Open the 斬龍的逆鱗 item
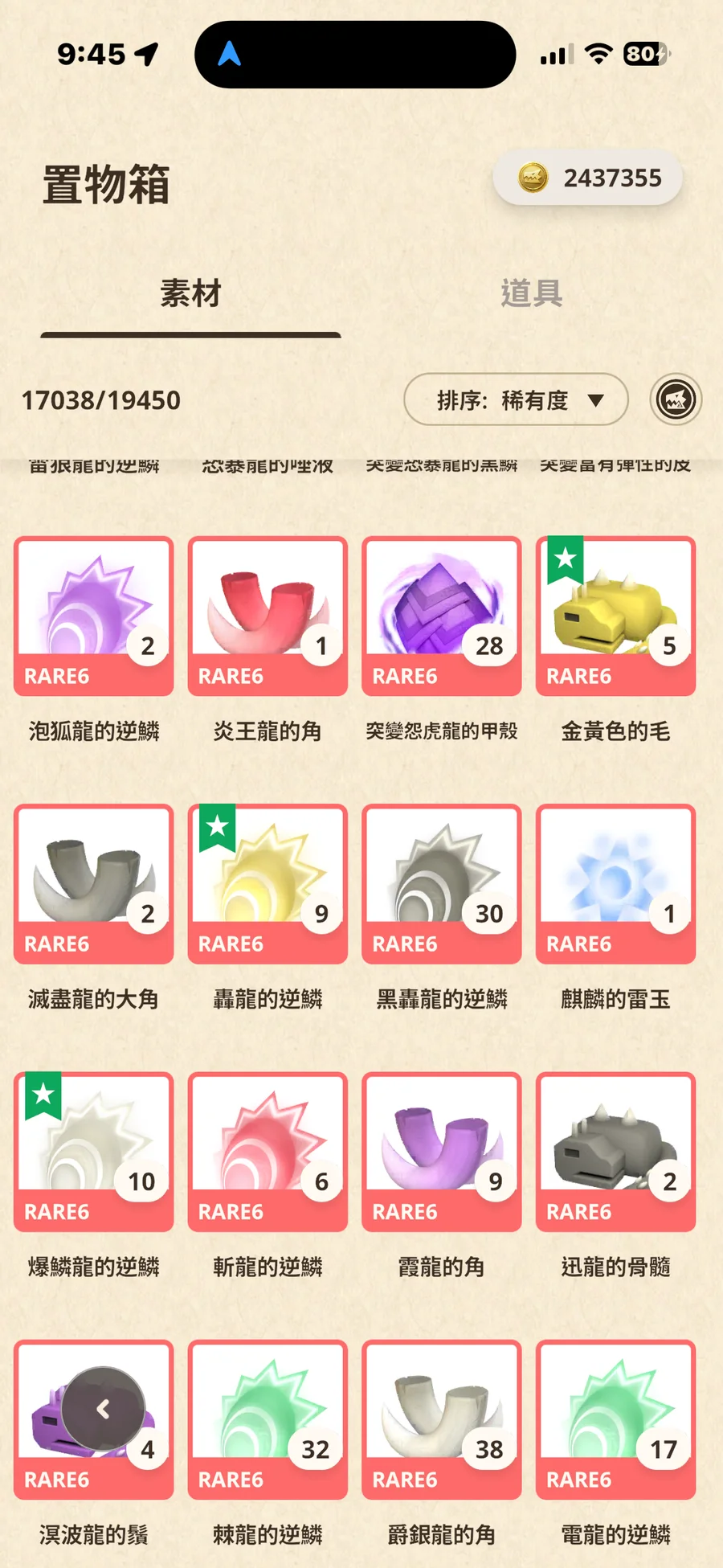 pyautogui.click(x=268, y=1152)
